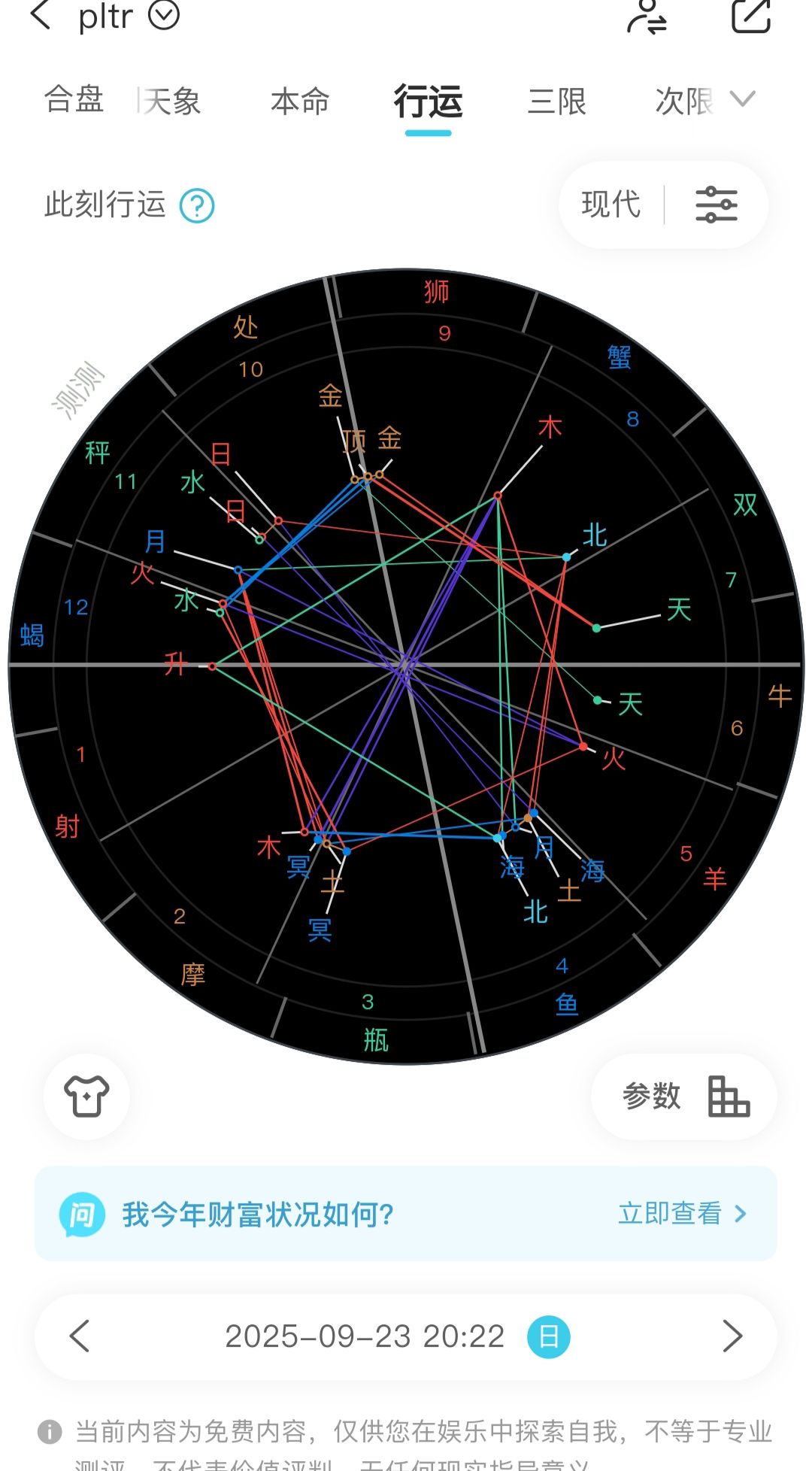Advance to the next date with right arrow
The width and height of the screenshot is (812, 1471).
coord(732,1336)
